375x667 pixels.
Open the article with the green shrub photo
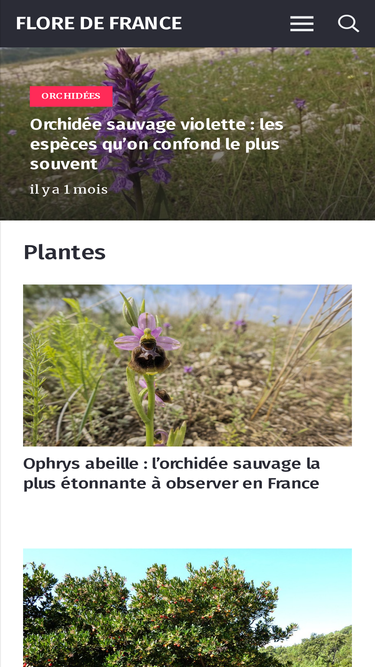click(x=188, y=608)
